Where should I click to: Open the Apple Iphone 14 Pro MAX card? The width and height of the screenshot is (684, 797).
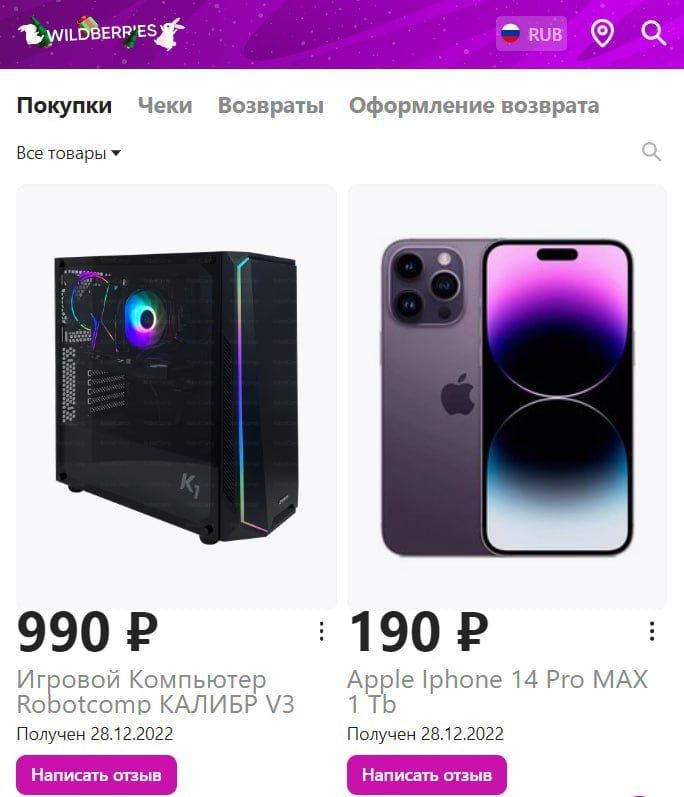click(x=506, y=397)
